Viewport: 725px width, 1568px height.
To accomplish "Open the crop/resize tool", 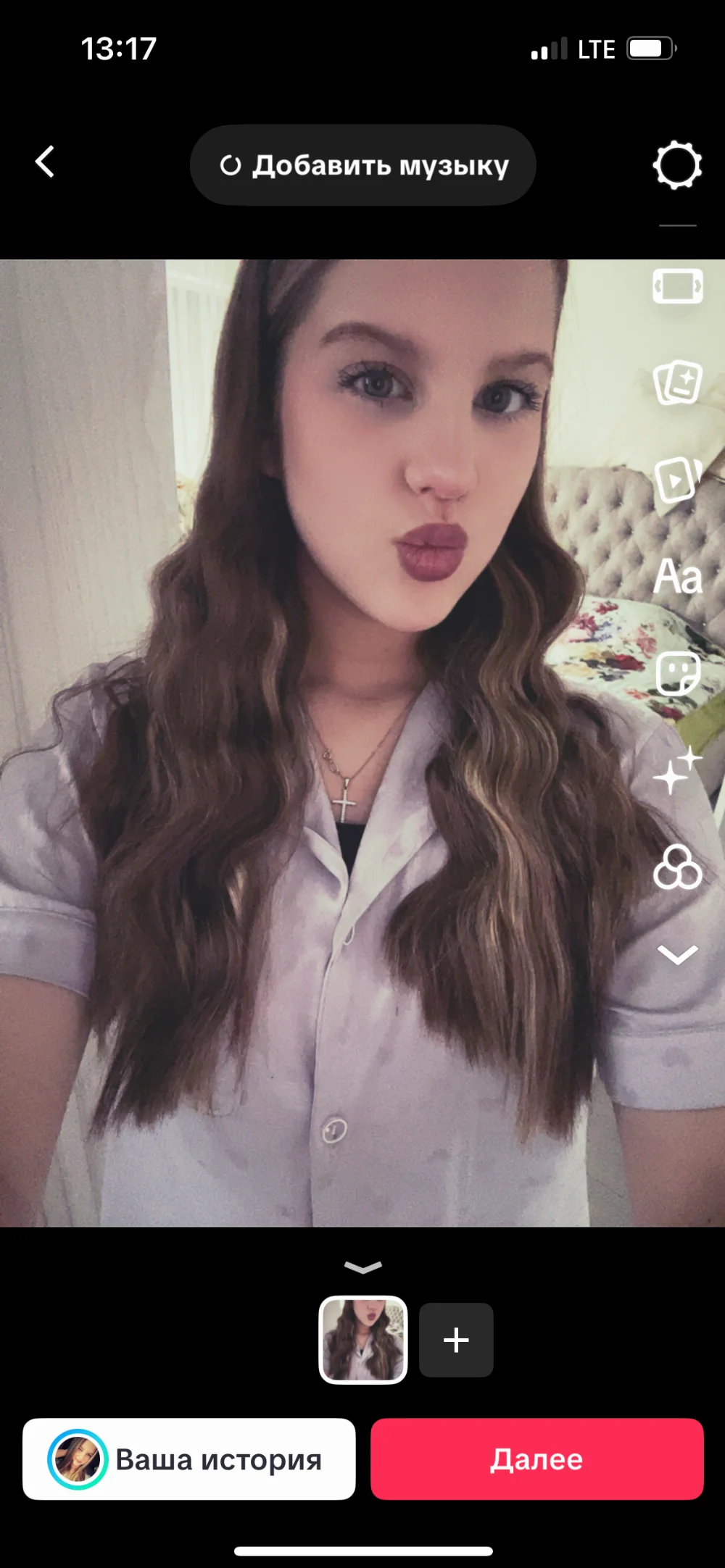I will point(677,286).
